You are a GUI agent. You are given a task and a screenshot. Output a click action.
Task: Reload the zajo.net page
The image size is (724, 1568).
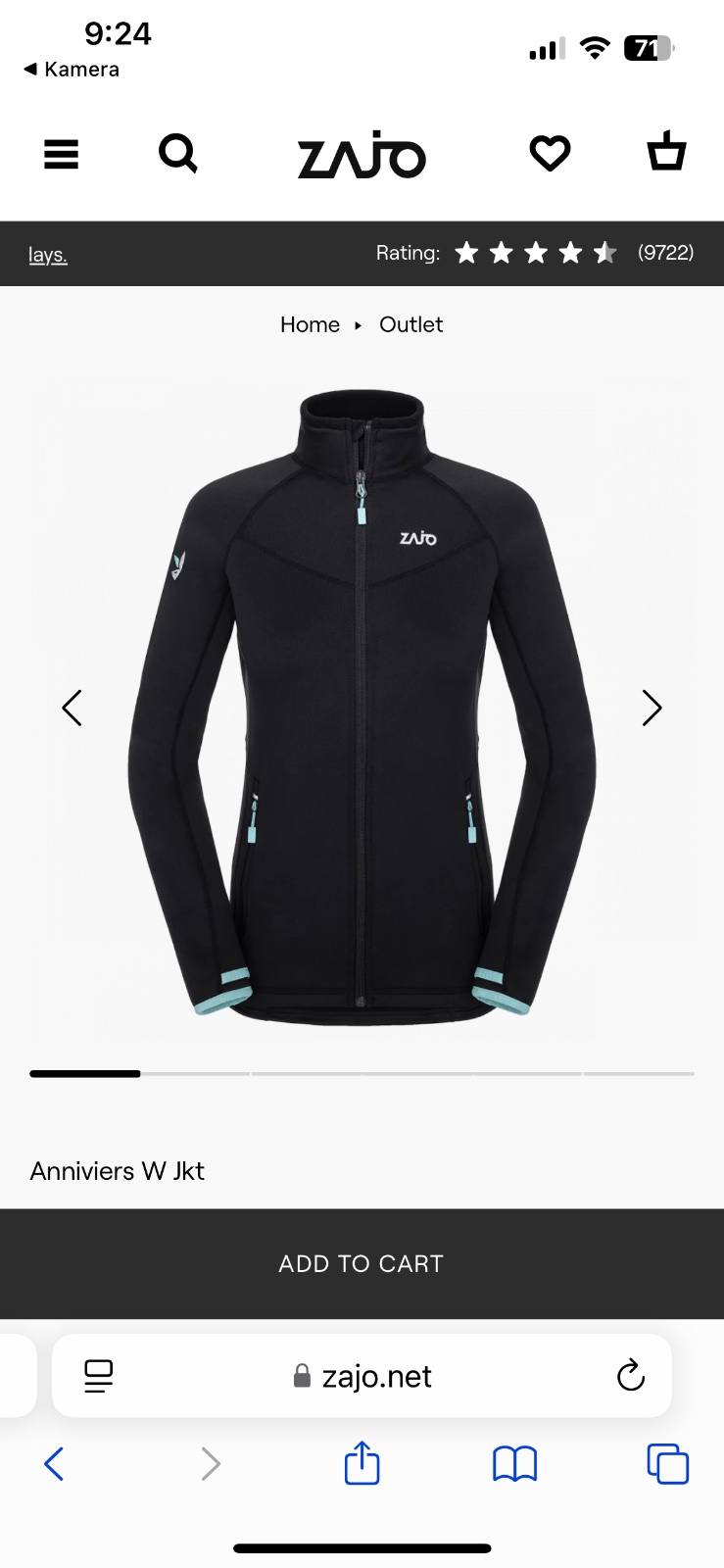pyautogui.click(x=631, y=1376)
